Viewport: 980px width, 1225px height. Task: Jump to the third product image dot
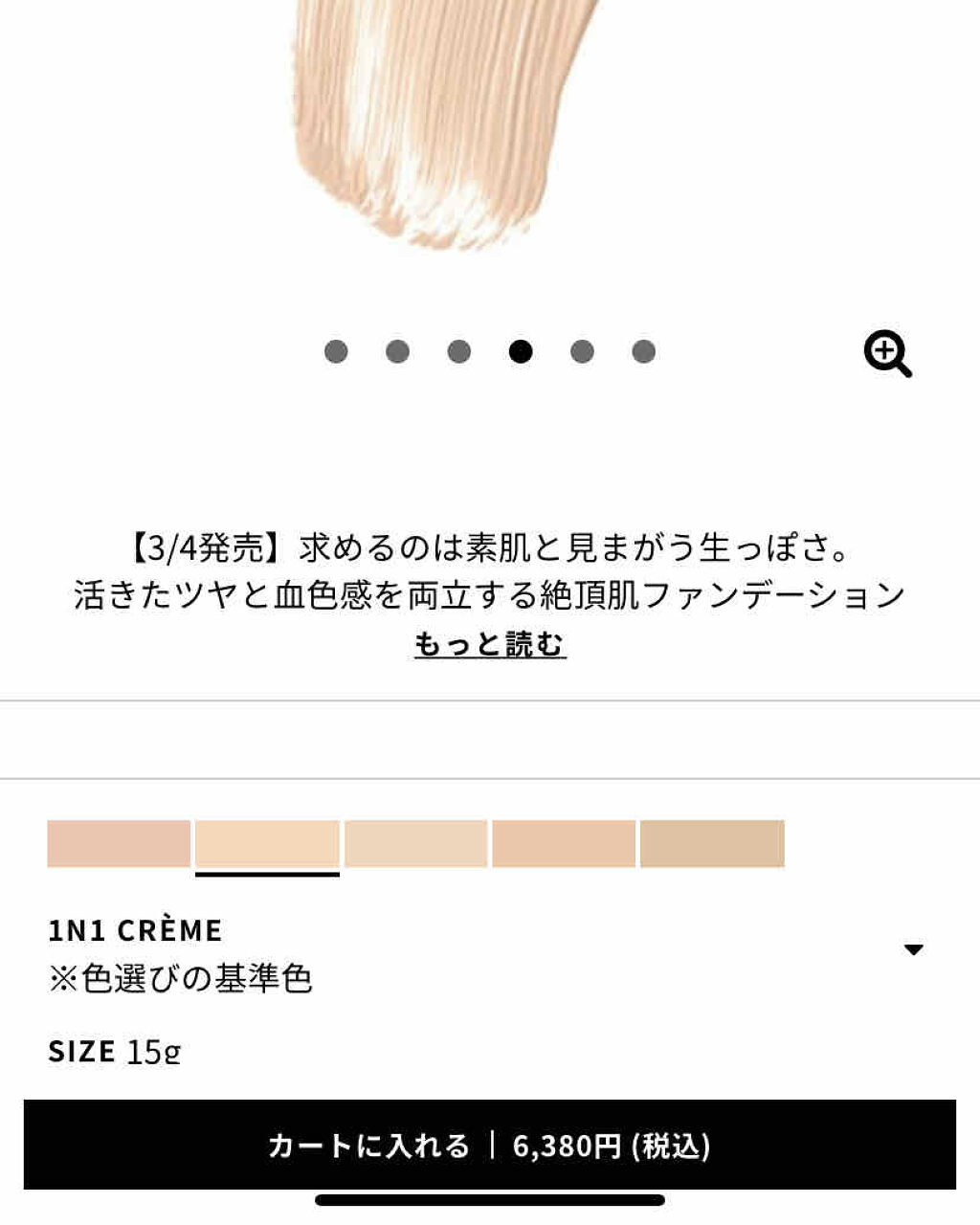pos(457,352)
